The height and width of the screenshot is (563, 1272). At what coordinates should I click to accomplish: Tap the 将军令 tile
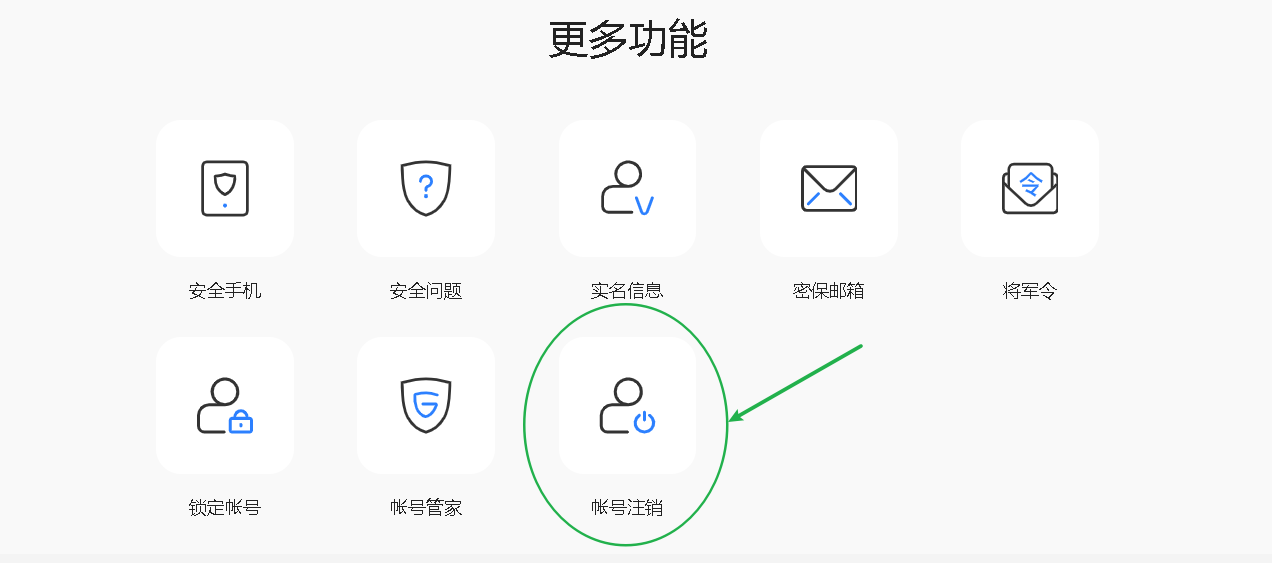point(1029,189)
